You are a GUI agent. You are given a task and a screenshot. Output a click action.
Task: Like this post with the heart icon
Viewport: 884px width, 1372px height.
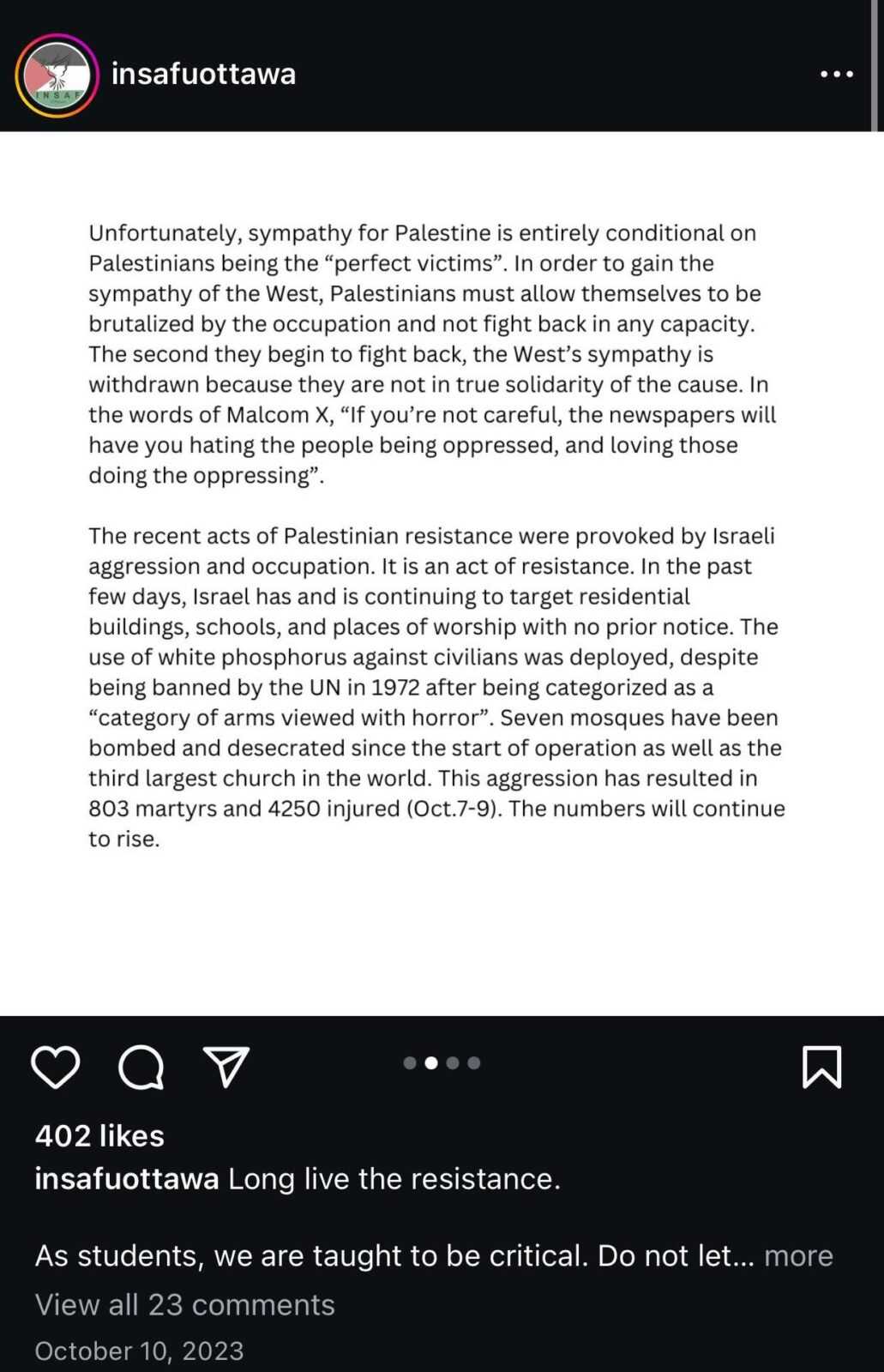tap(56, 1068)
